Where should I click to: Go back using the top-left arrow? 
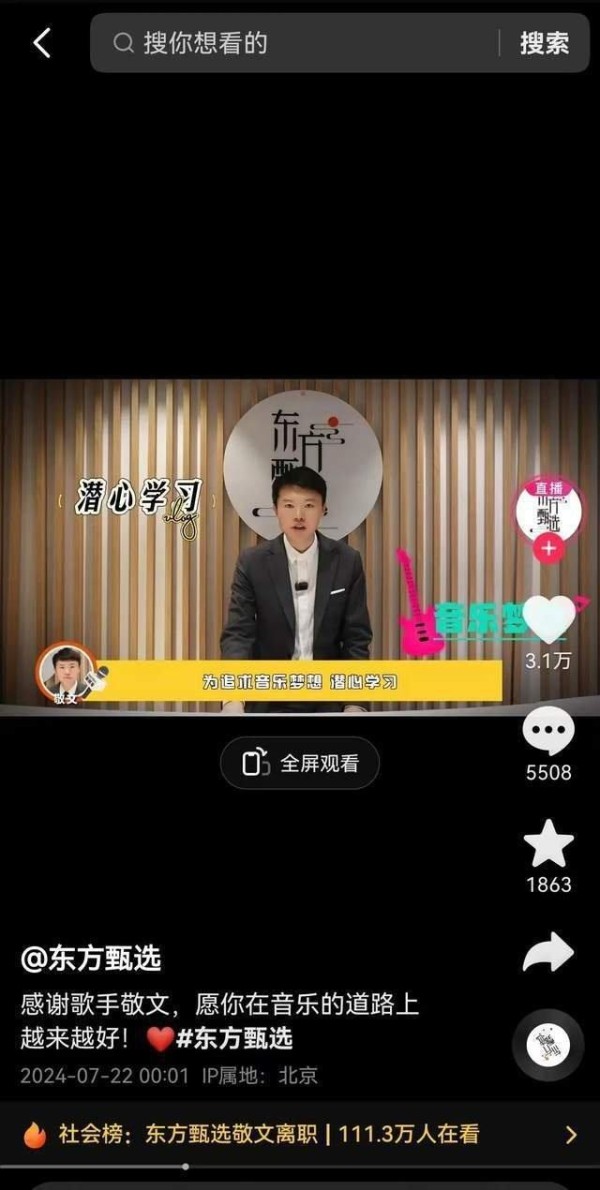[42, 43]
